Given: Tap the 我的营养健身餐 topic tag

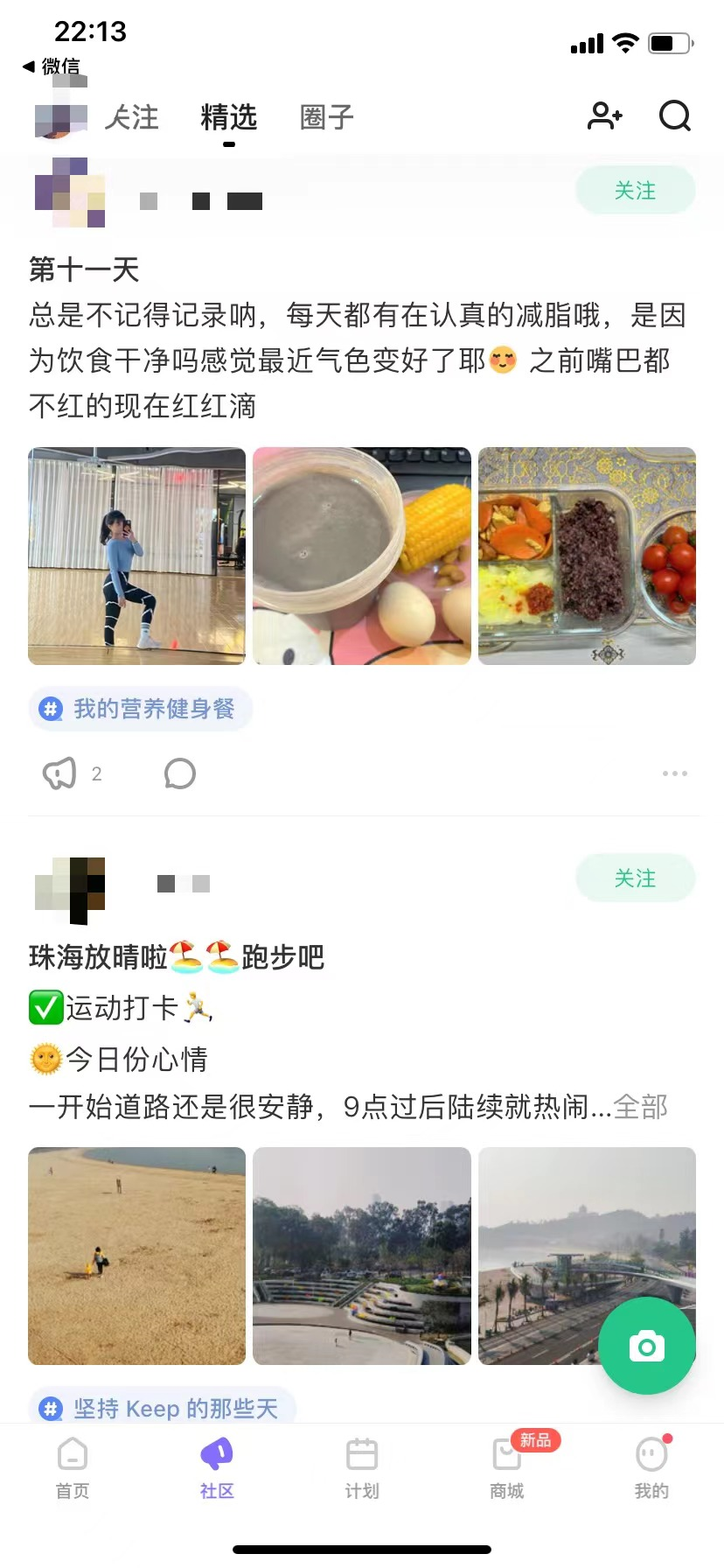Looking at the screenshot, I should pos(141,709).
